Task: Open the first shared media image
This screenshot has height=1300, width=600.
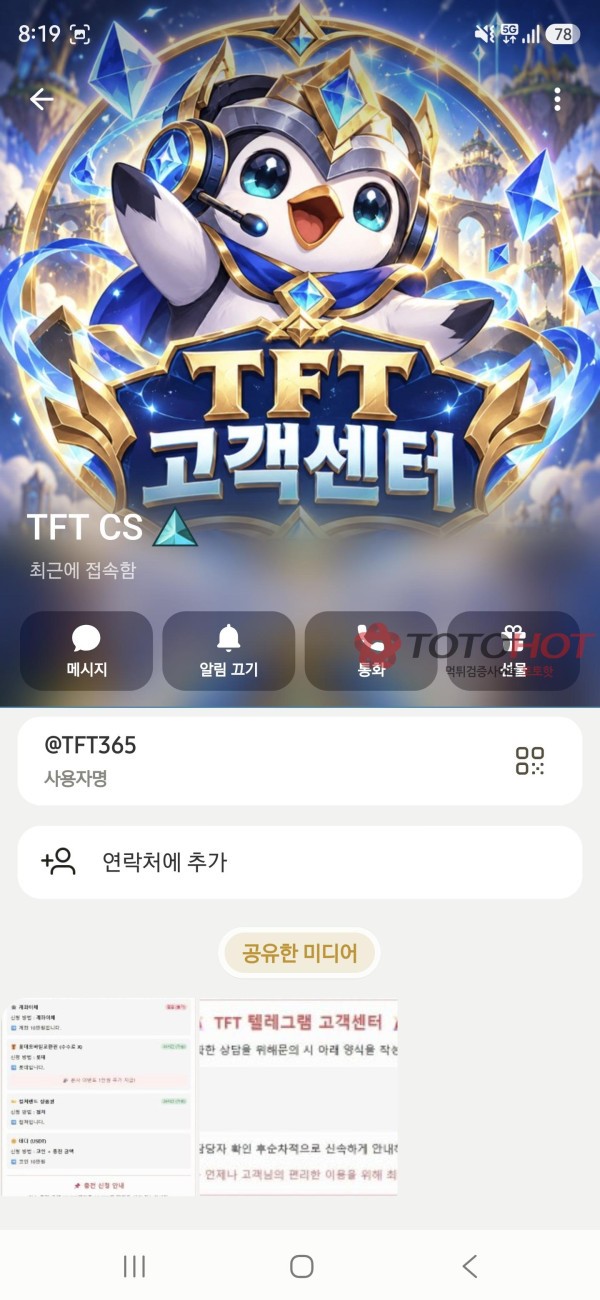Action: click(98, 1096)
